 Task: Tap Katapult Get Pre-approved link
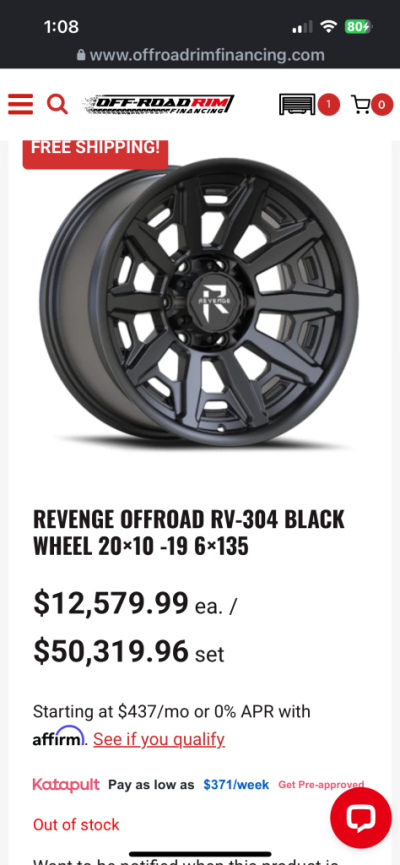[321, 784]
